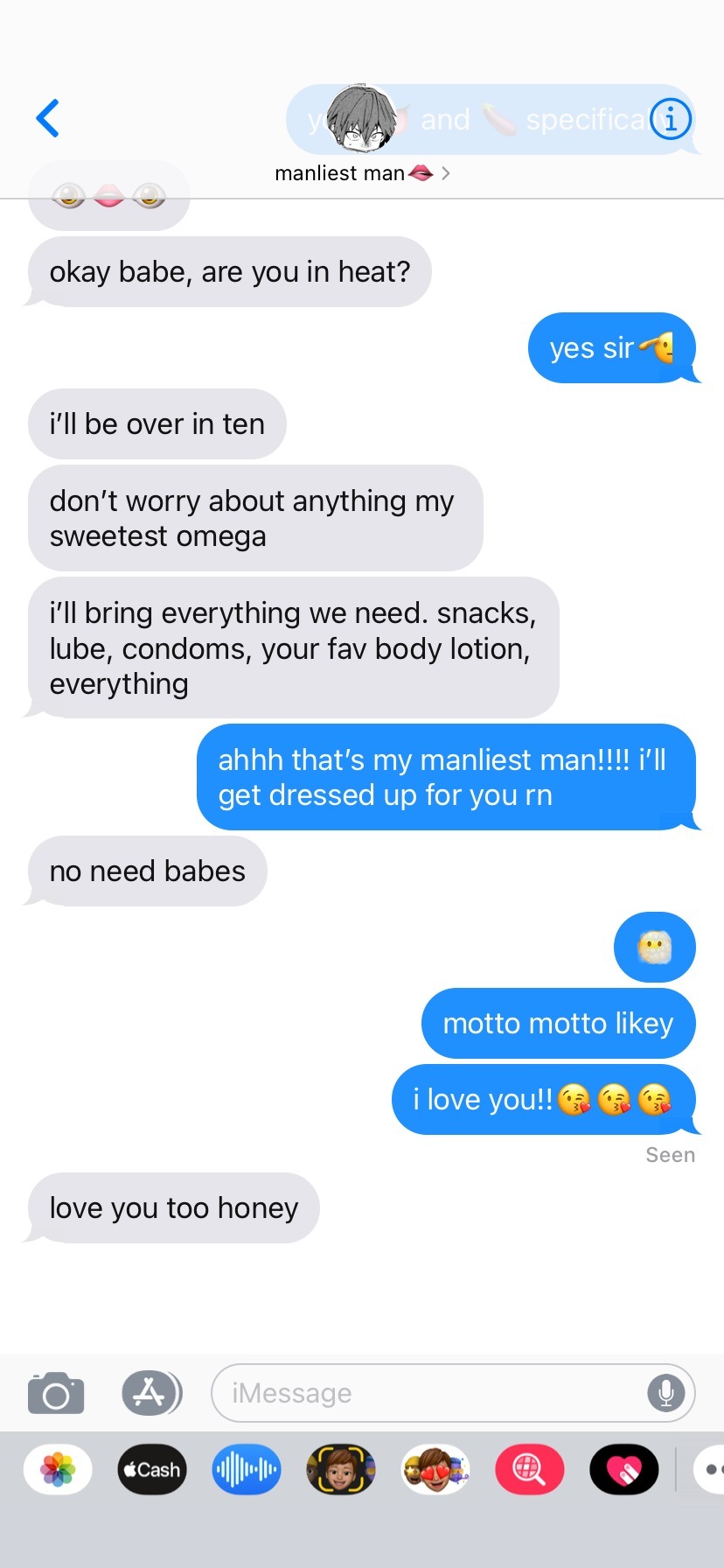Screen dimensions: 724x1568
Task: Open the camera to take a photo
Action: (56, 1393)
